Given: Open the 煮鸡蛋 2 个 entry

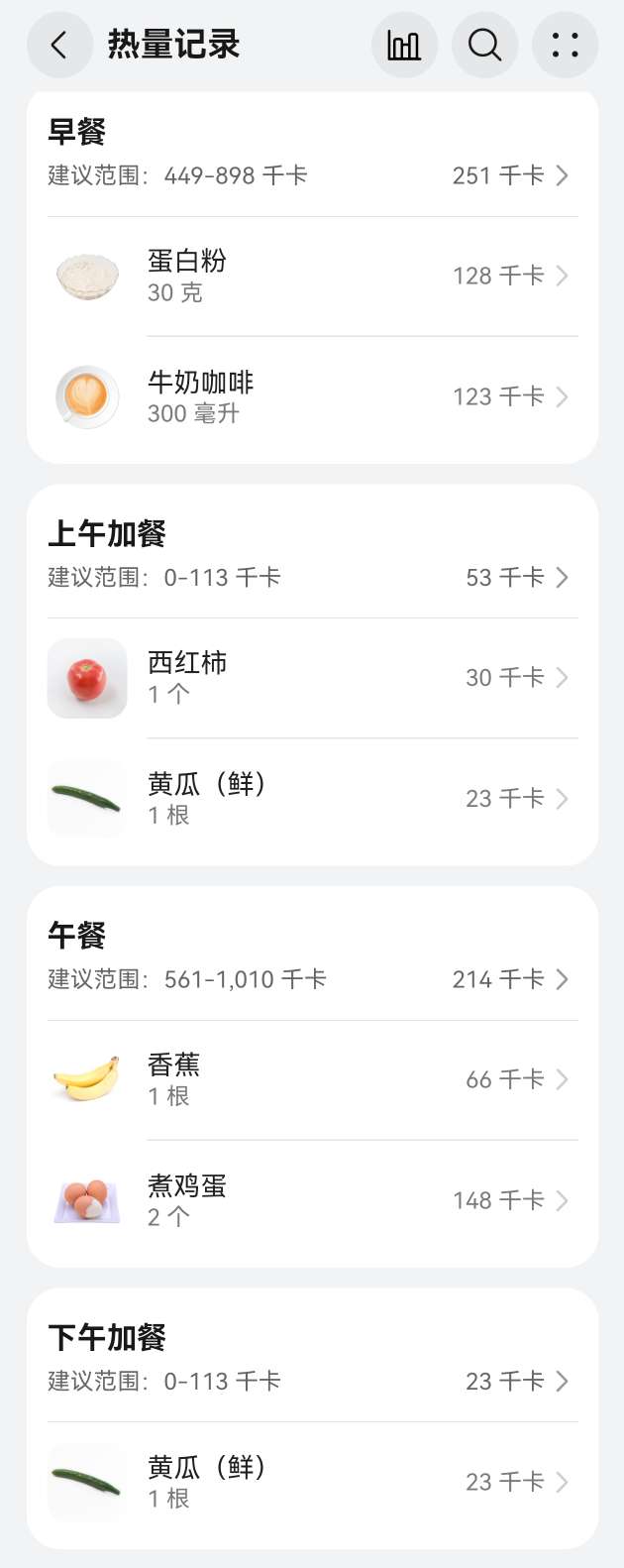Looking at the screenshot, I should 312,1200.
